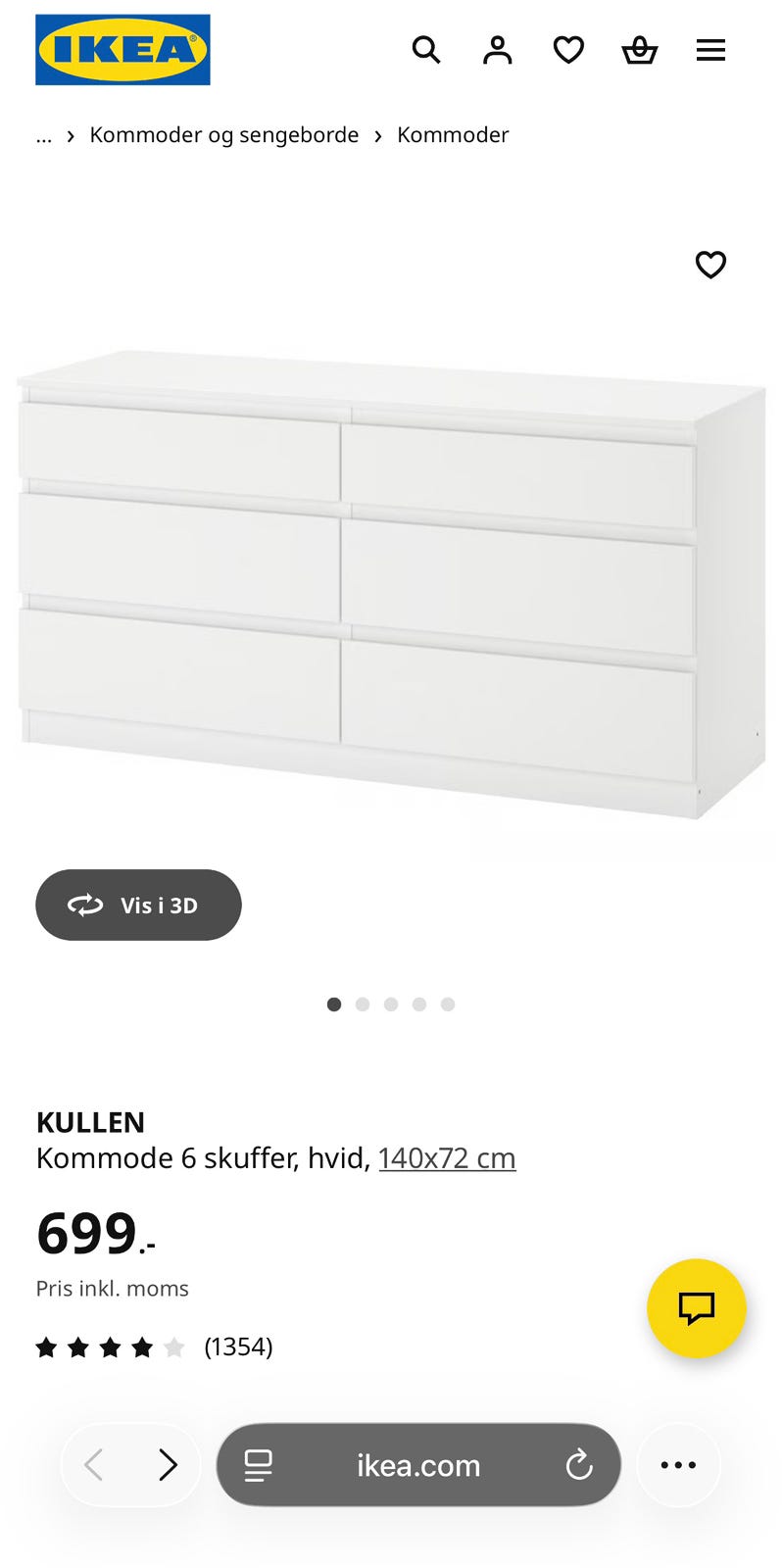This screenshot has width=782, height=1568.
Task: Open your IKEA account profile
Action: point(497,50)
